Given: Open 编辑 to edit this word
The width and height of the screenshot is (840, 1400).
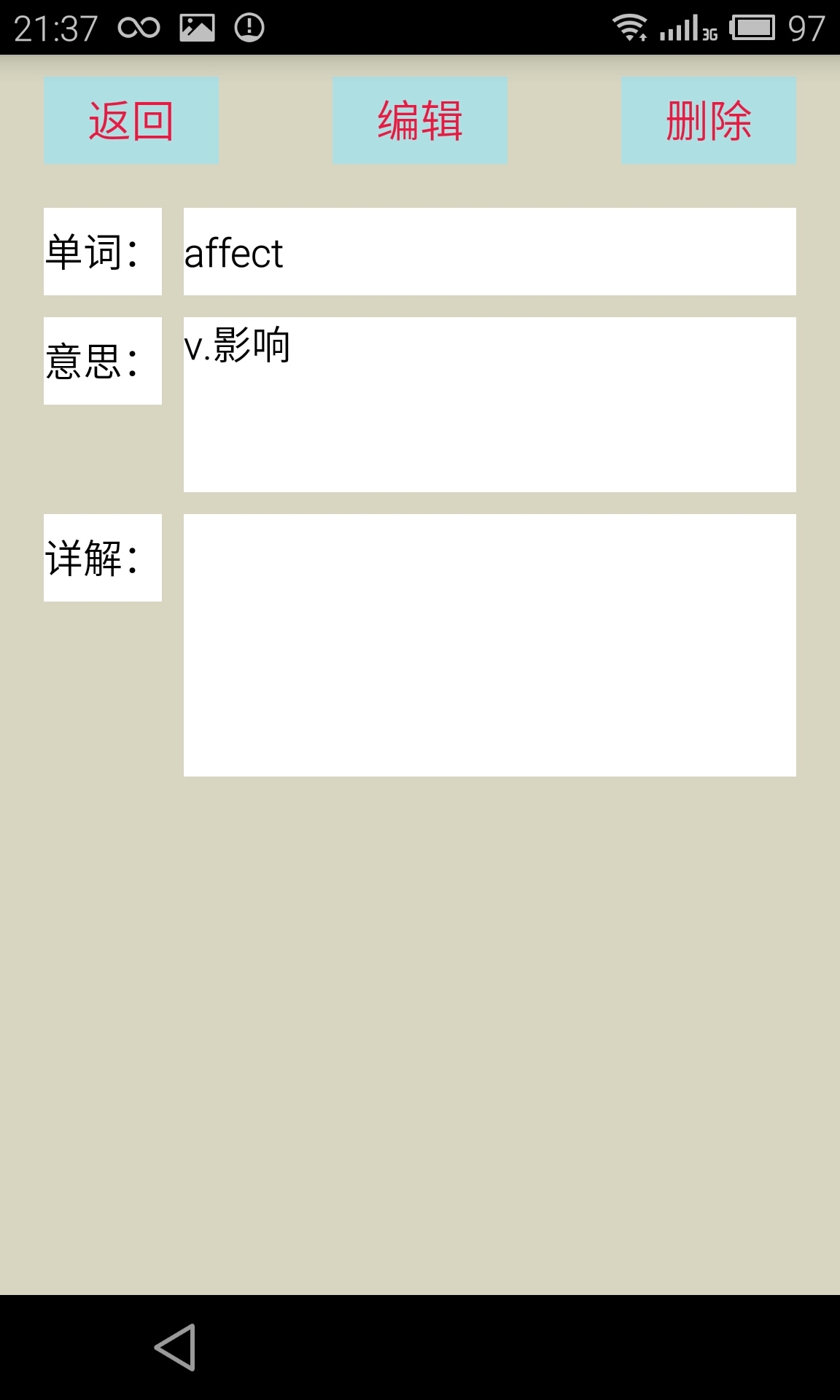Looking at the screenshot, I should pos(420,120).
